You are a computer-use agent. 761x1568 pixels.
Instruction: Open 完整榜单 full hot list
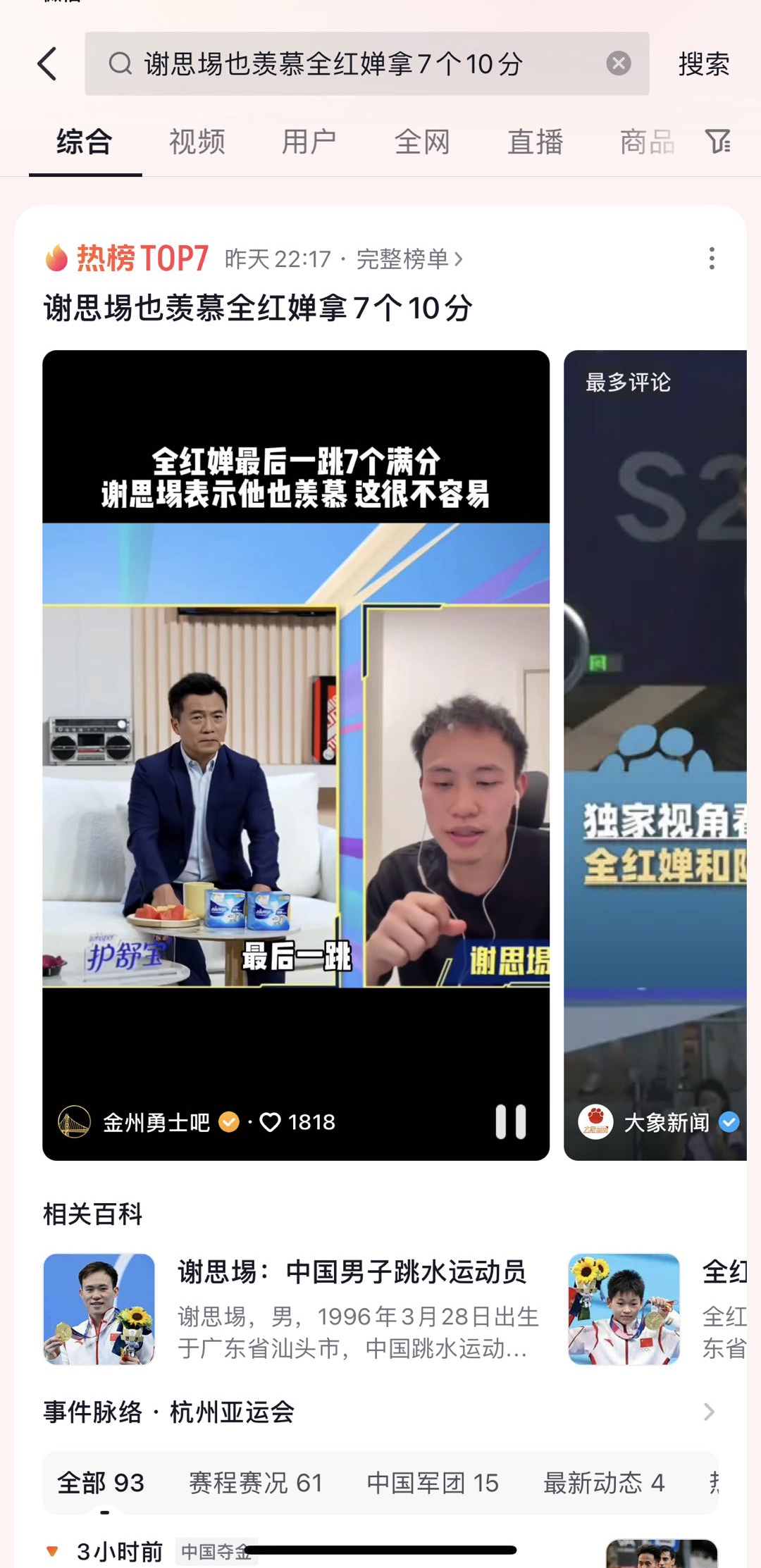point(409,259)
